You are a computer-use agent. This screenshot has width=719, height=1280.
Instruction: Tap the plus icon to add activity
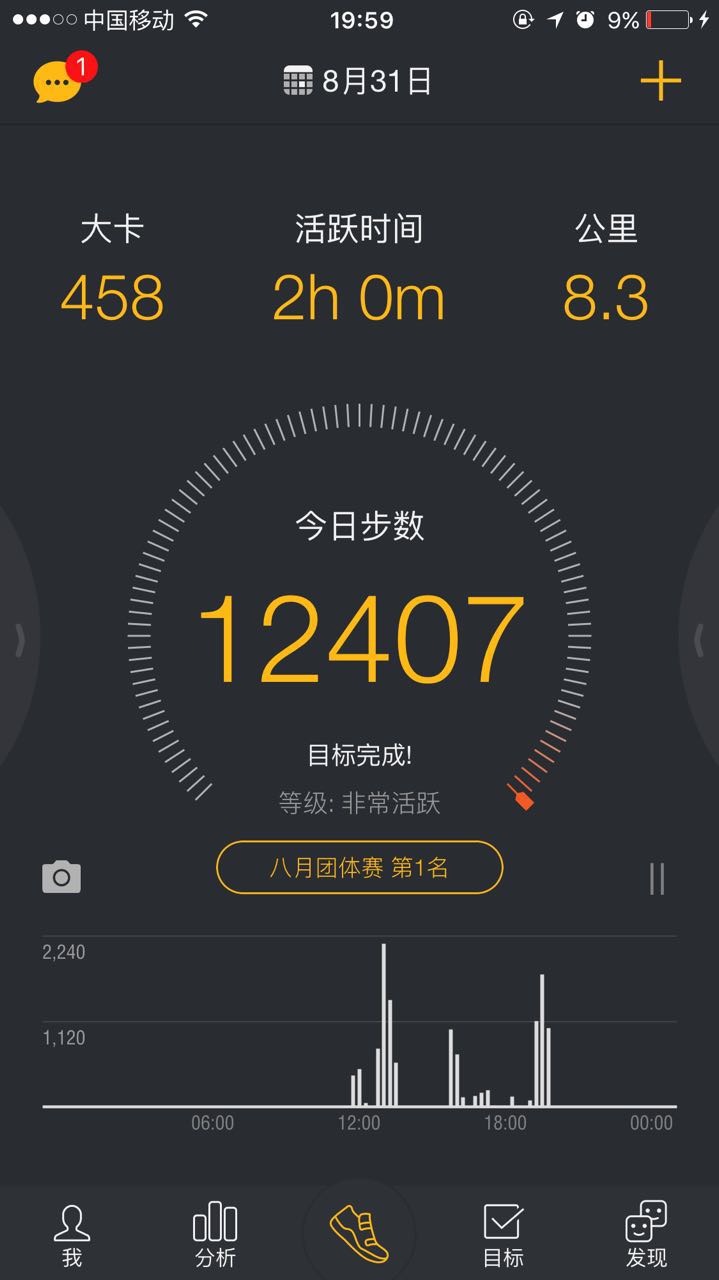pyautogui.click(x=660, y=81)
